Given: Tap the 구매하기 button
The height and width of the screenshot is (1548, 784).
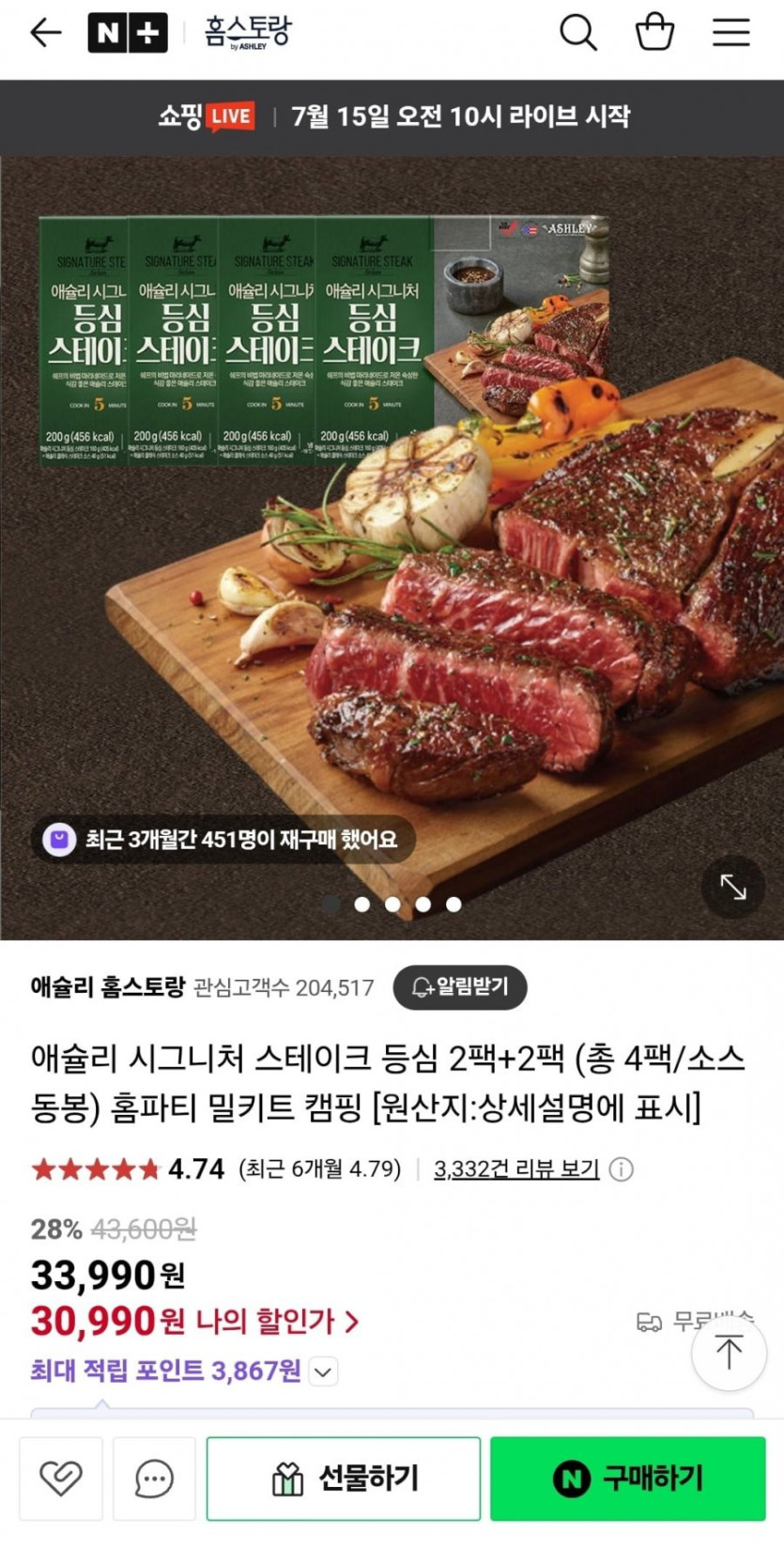Looking at the screenshot, I should (627, 1478).
